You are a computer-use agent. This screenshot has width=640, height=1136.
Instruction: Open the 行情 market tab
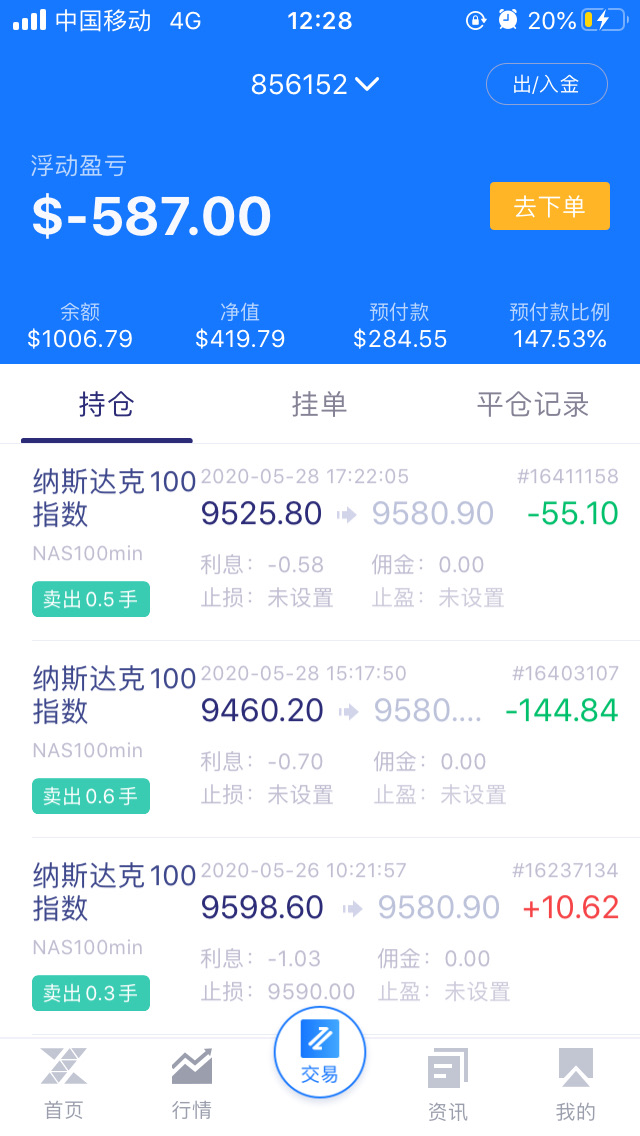pyautogui.click(x=192, y=1085)
